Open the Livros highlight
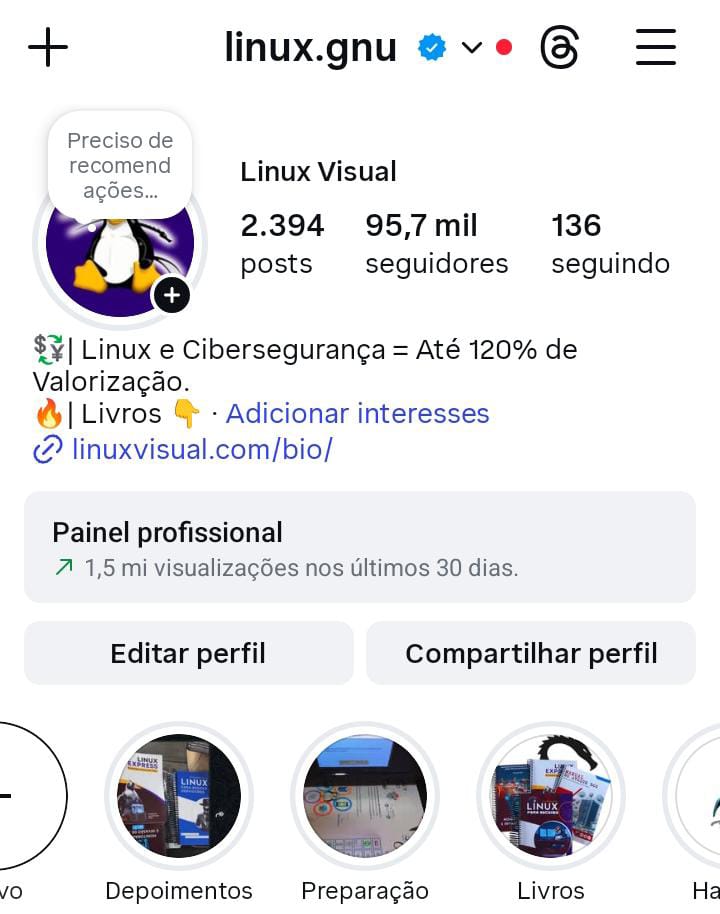This screenshot has height=914, width=720. pos(551,795)
